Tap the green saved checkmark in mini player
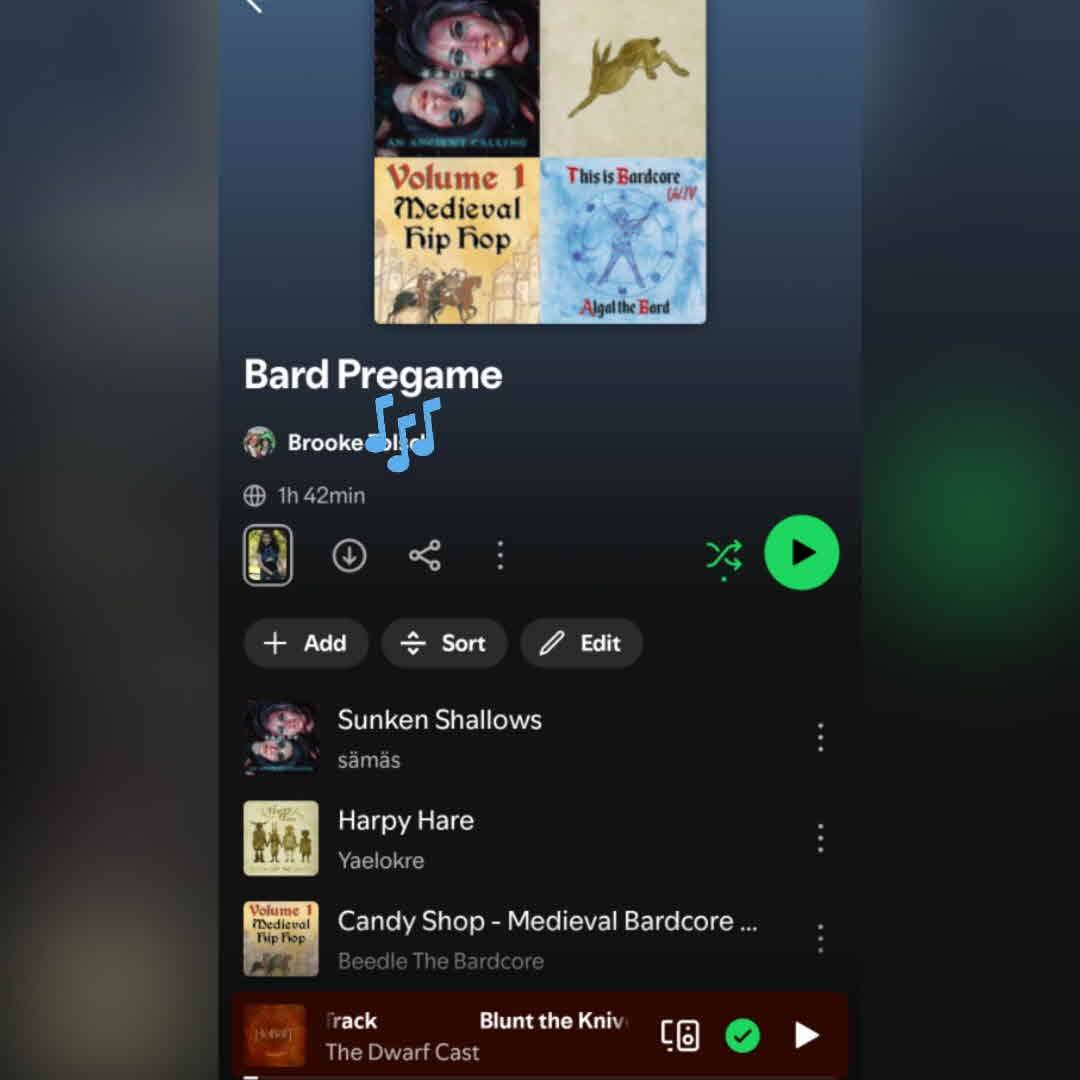 [742, 1035]
